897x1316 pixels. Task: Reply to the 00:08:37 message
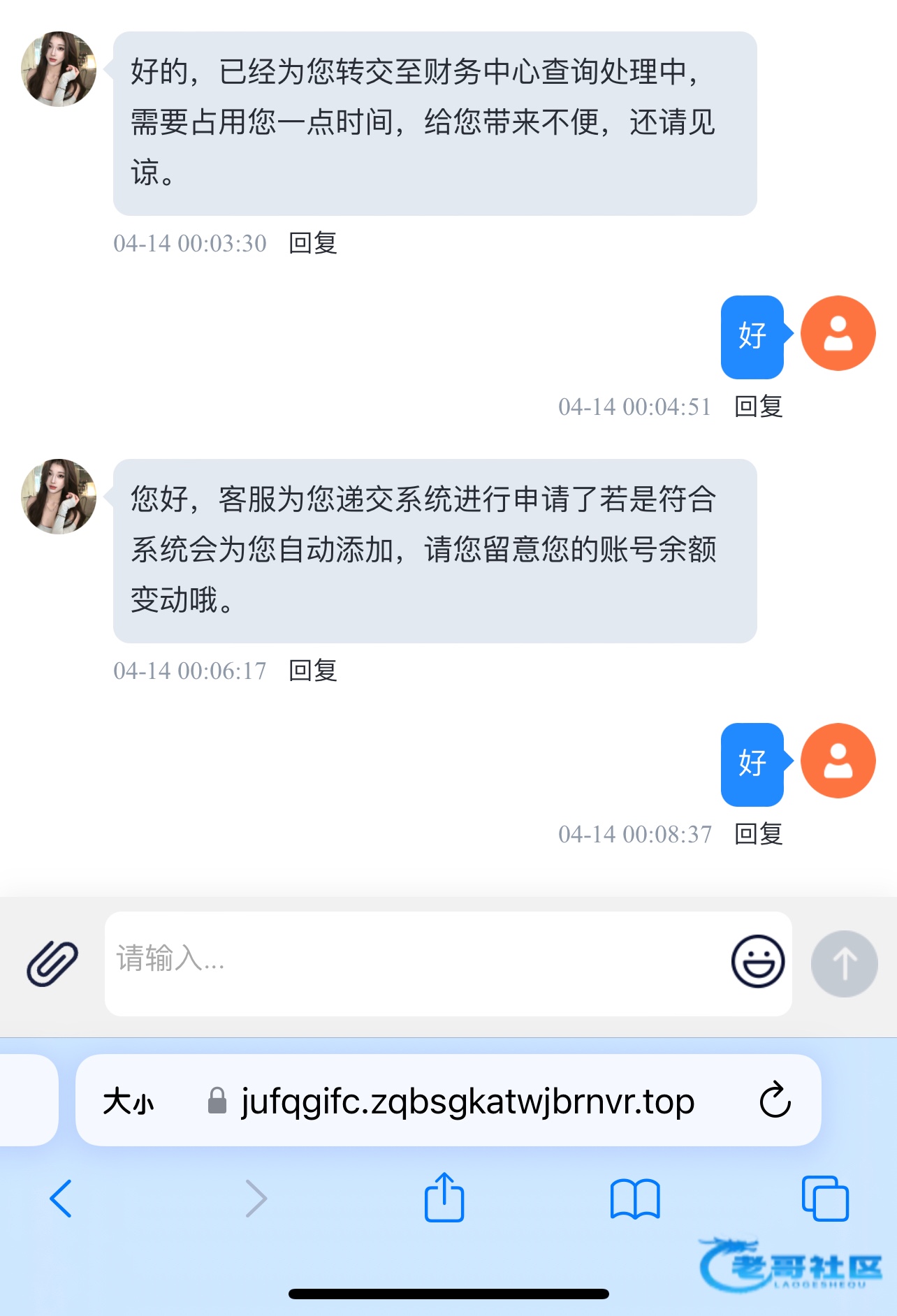[x=759, y=834]
